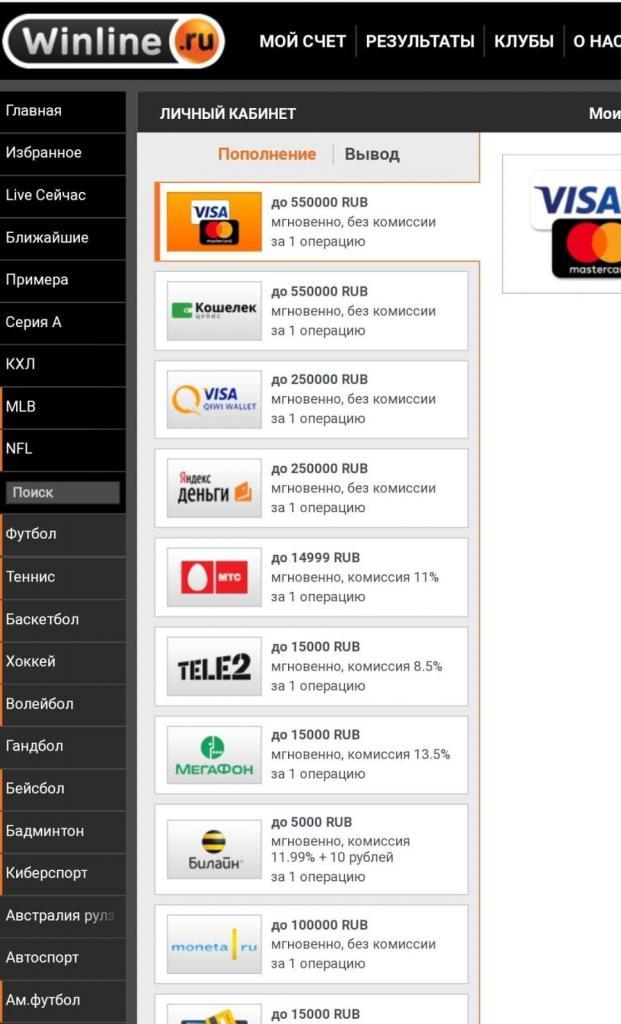Viewport: 621px width, 1024px height.
Task: Choose the moneta.ru payment option
Action: (311, 944)
